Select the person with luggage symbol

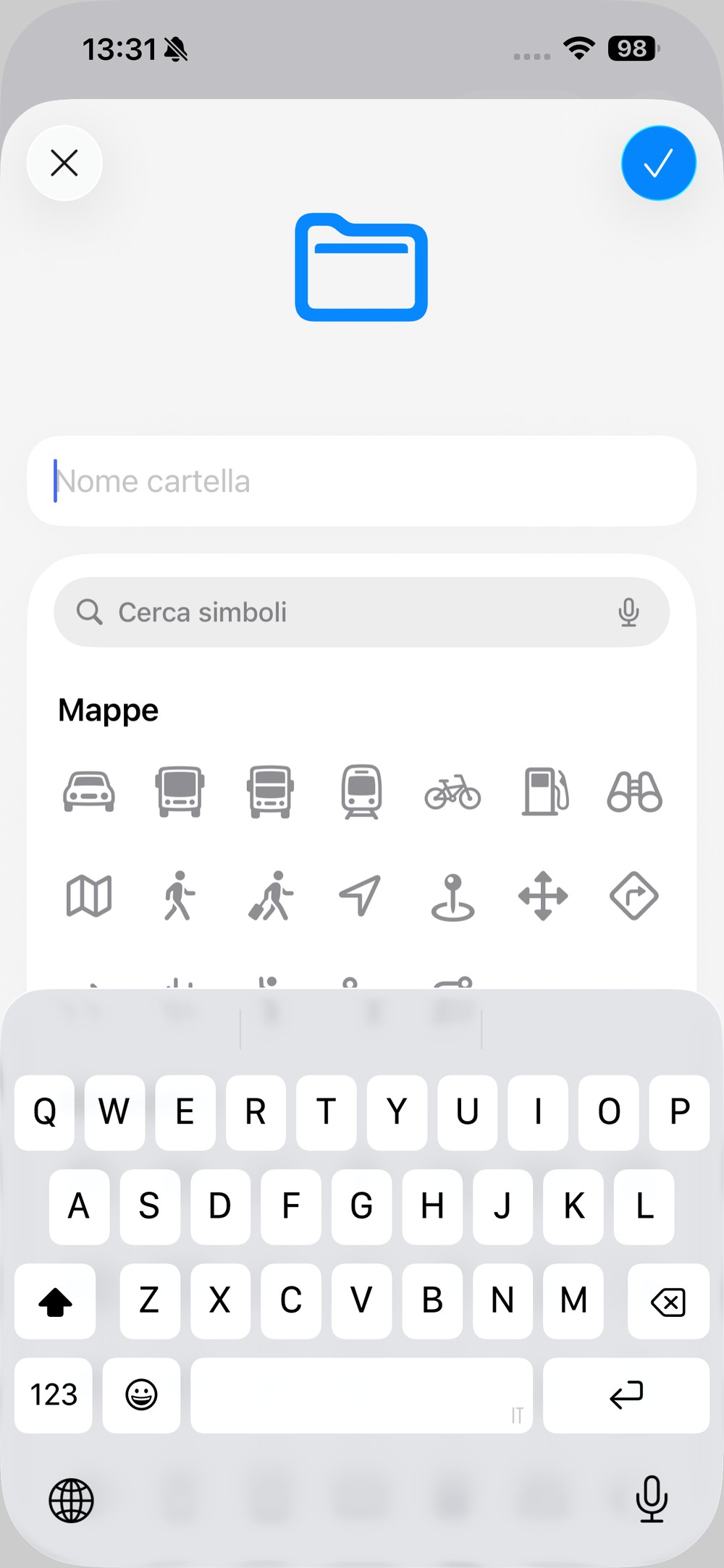(x=270, y=896)
